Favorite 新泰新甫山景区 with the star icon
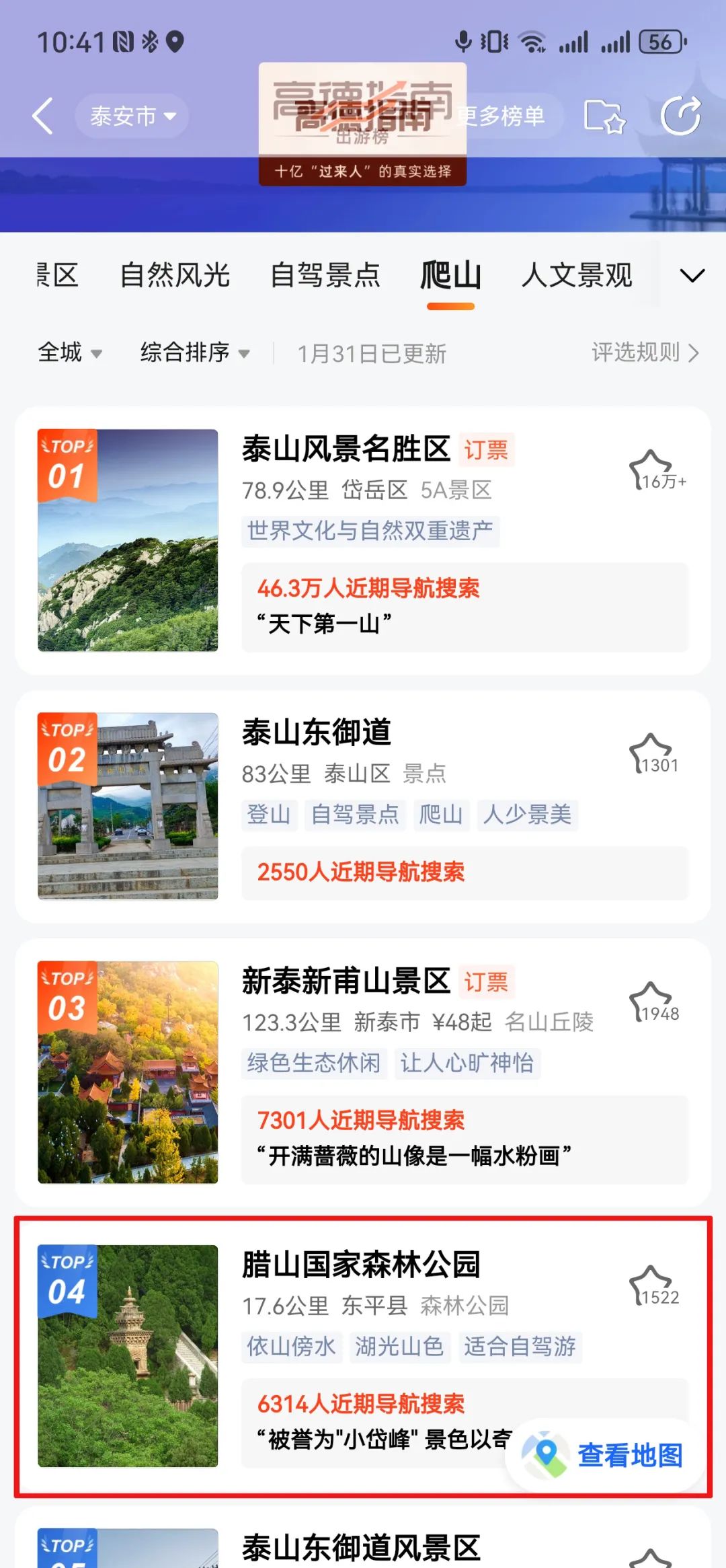The width and height of the screenshot is (726, 1568). (x=651, y=1001)
